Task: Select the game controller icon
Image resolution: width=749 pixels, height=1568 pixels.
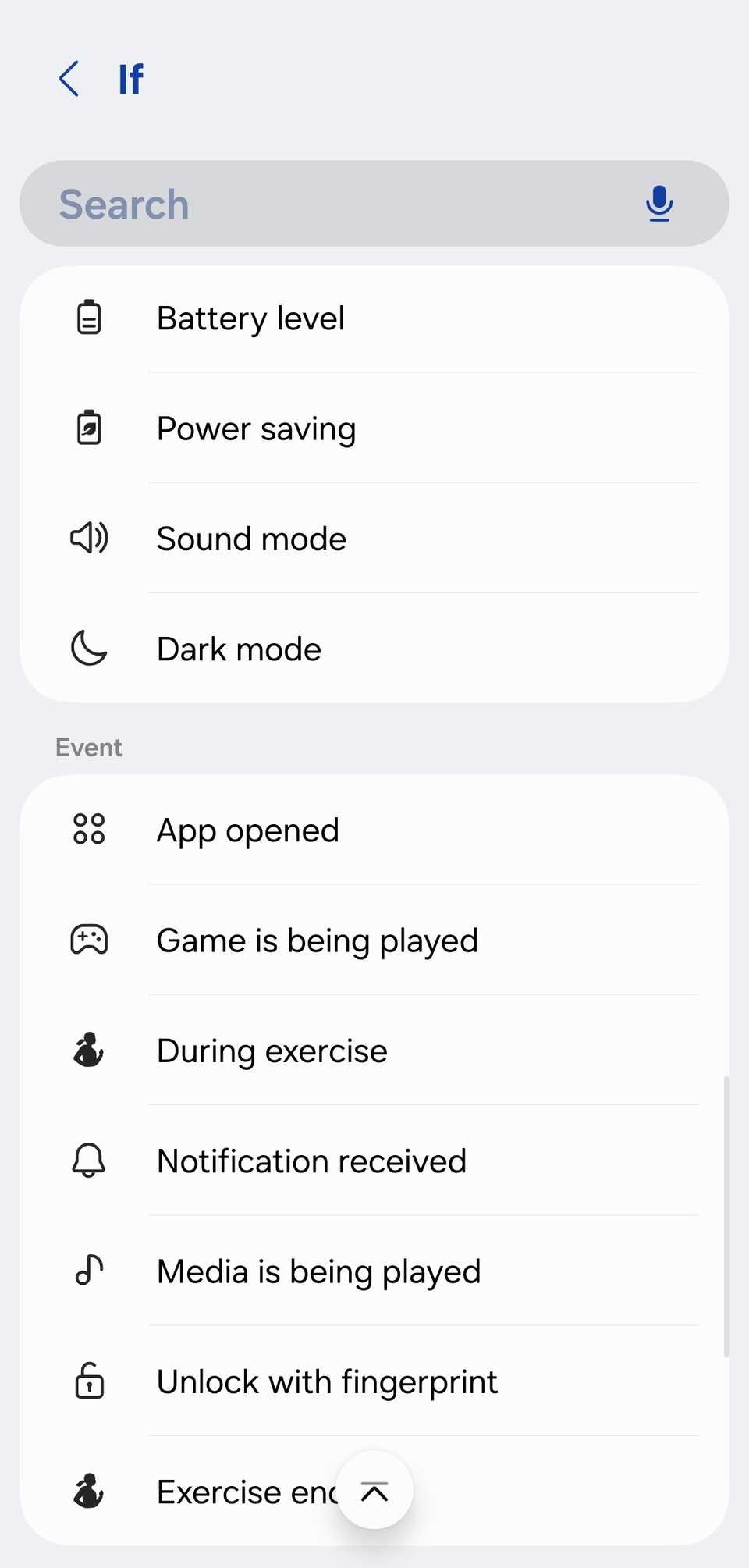Action: coord(90,940)
